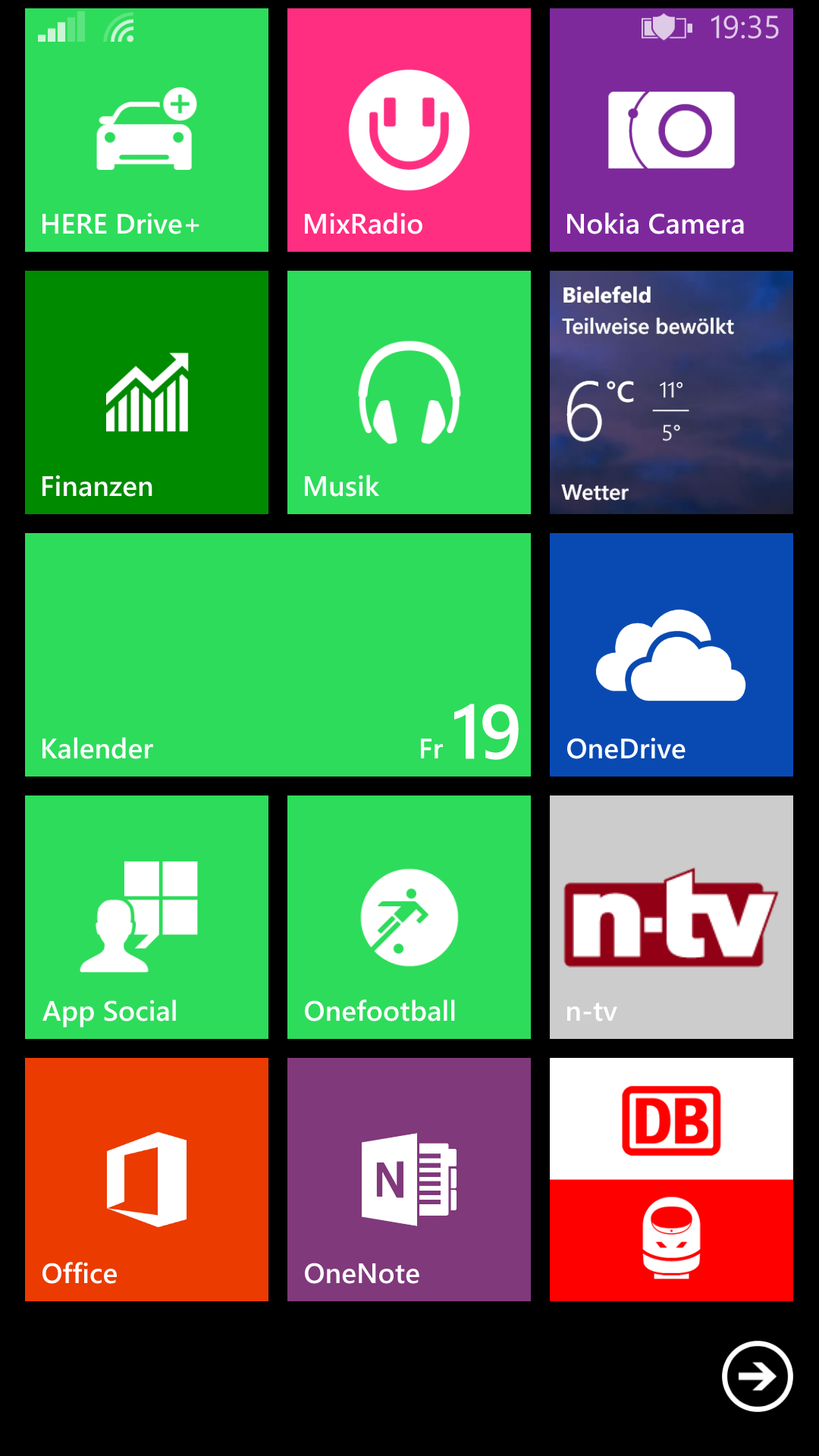Screen dimensions: 819x1456
Task: Launch the Musik app
Action: pyautogui.click(x=409, y=392)
